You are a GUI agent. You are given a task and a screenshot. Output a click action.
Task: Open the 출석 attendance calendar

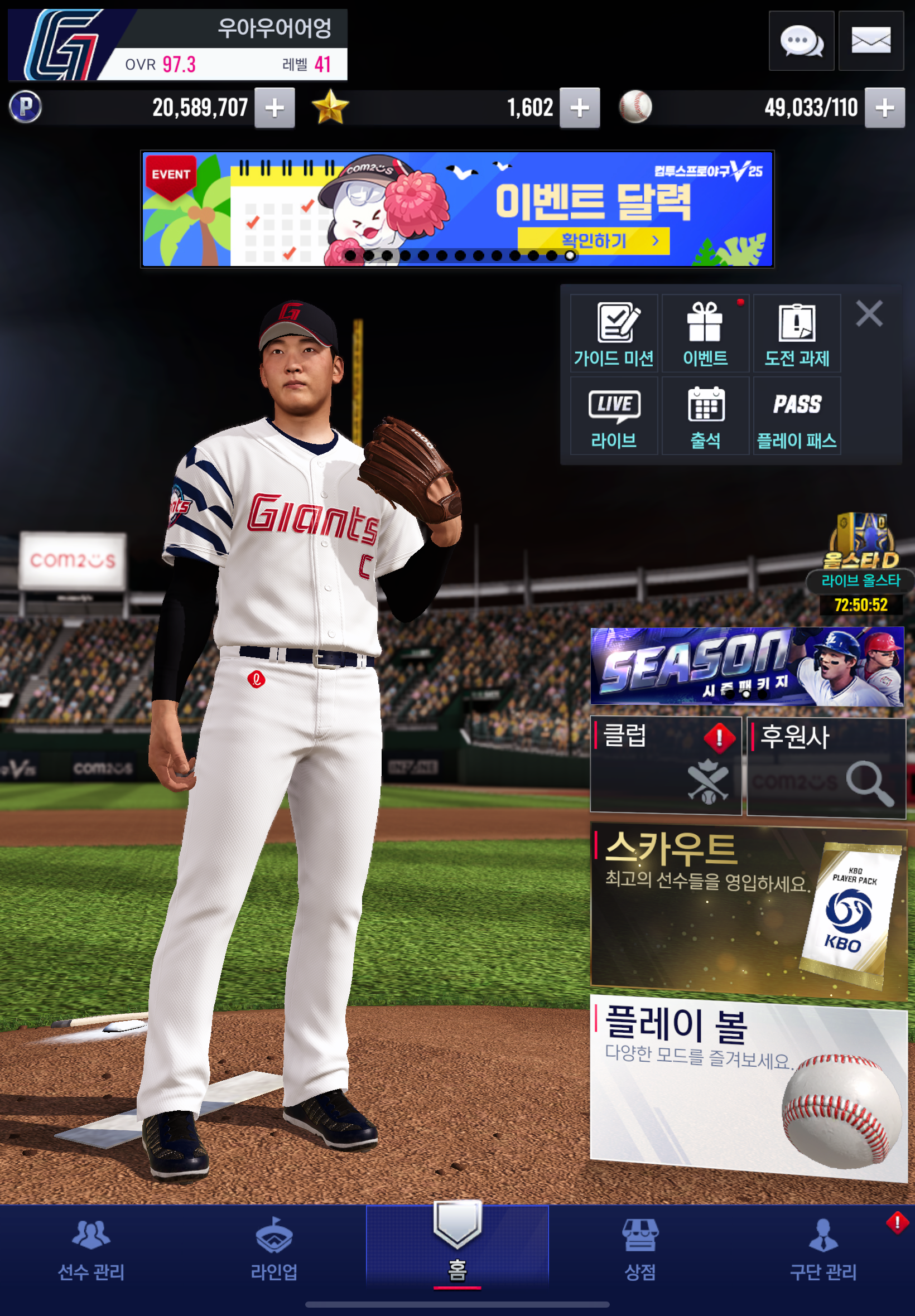(x=705, y=416)
